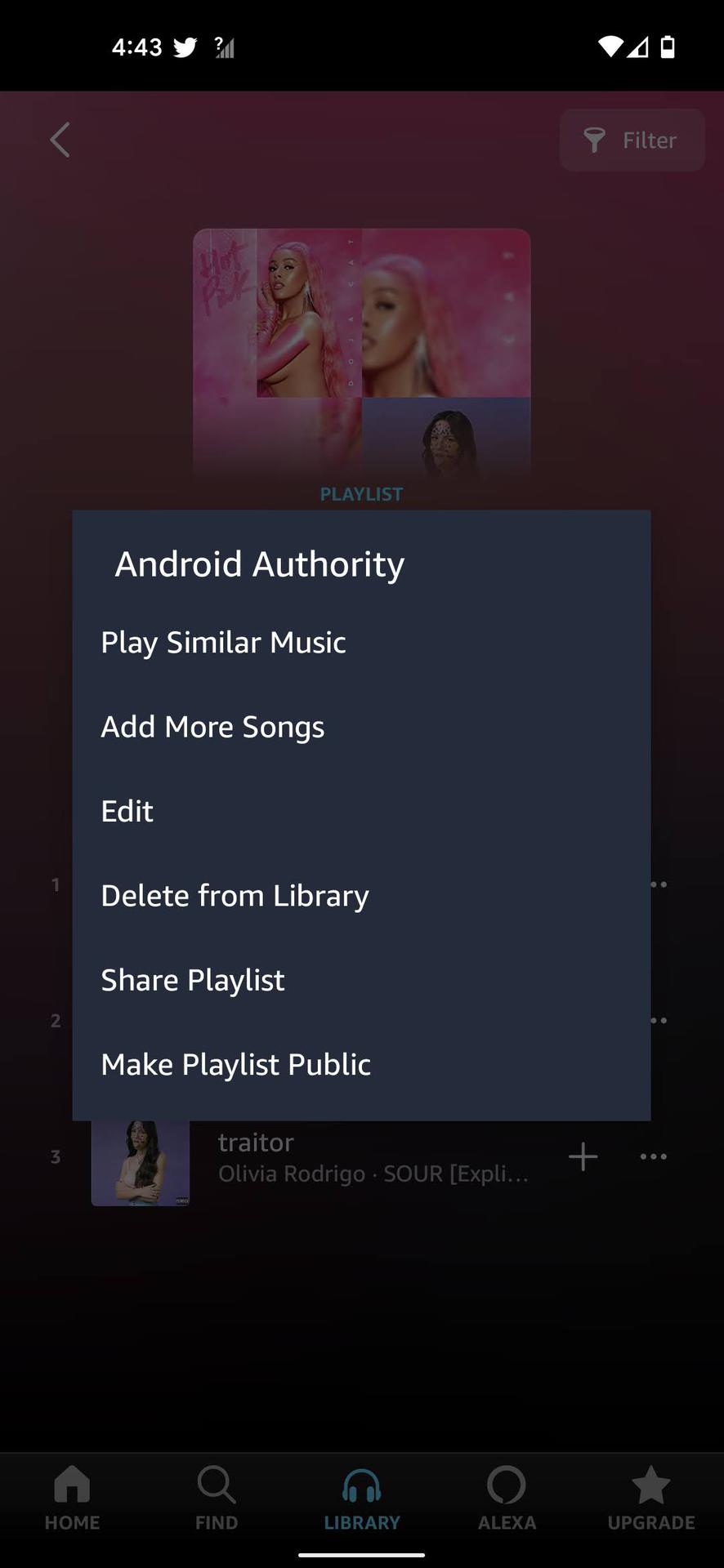Select Play Similar Music

(223, 643)
